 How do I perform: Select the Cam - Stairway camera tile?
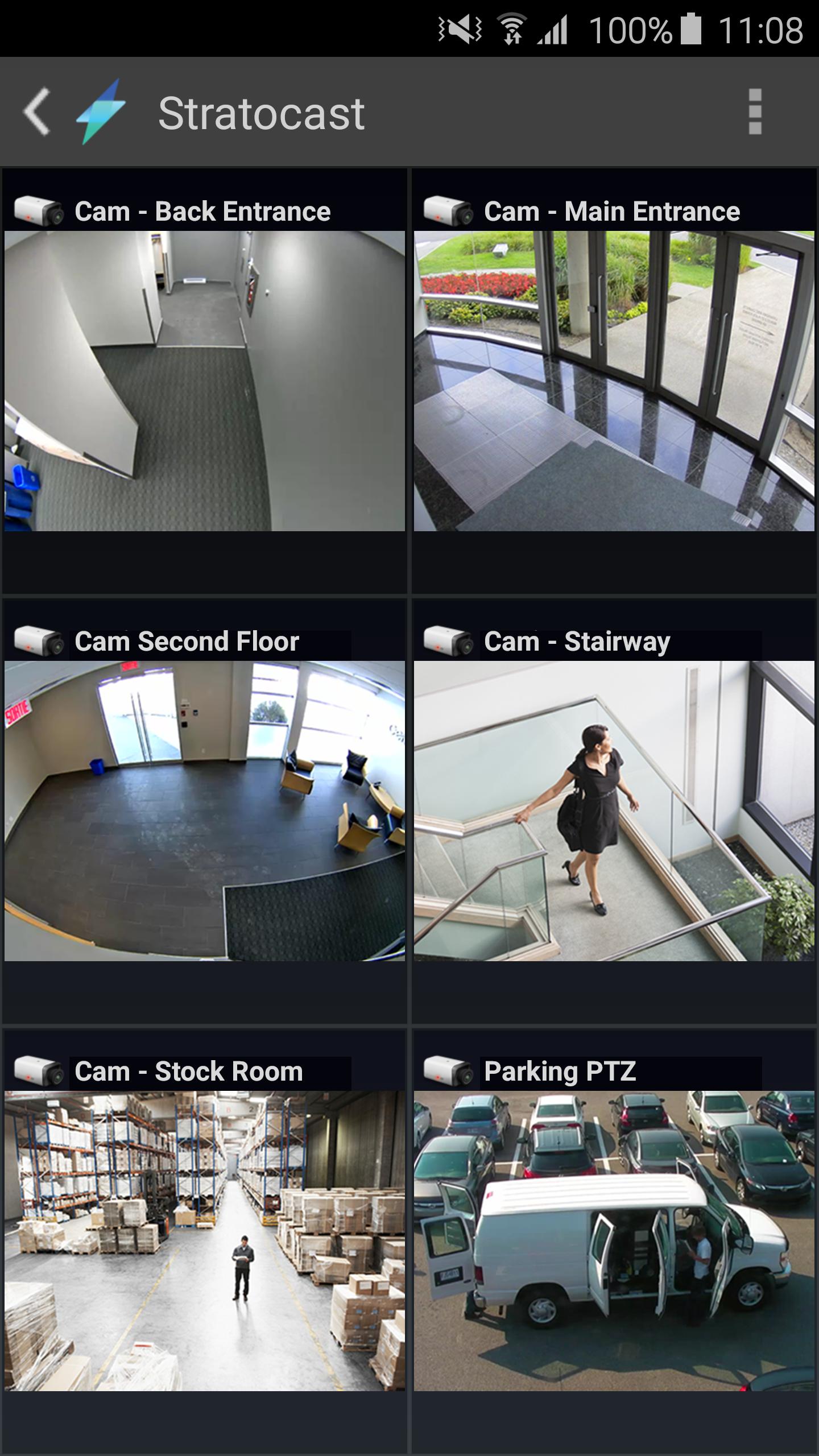tap(614, 810)
